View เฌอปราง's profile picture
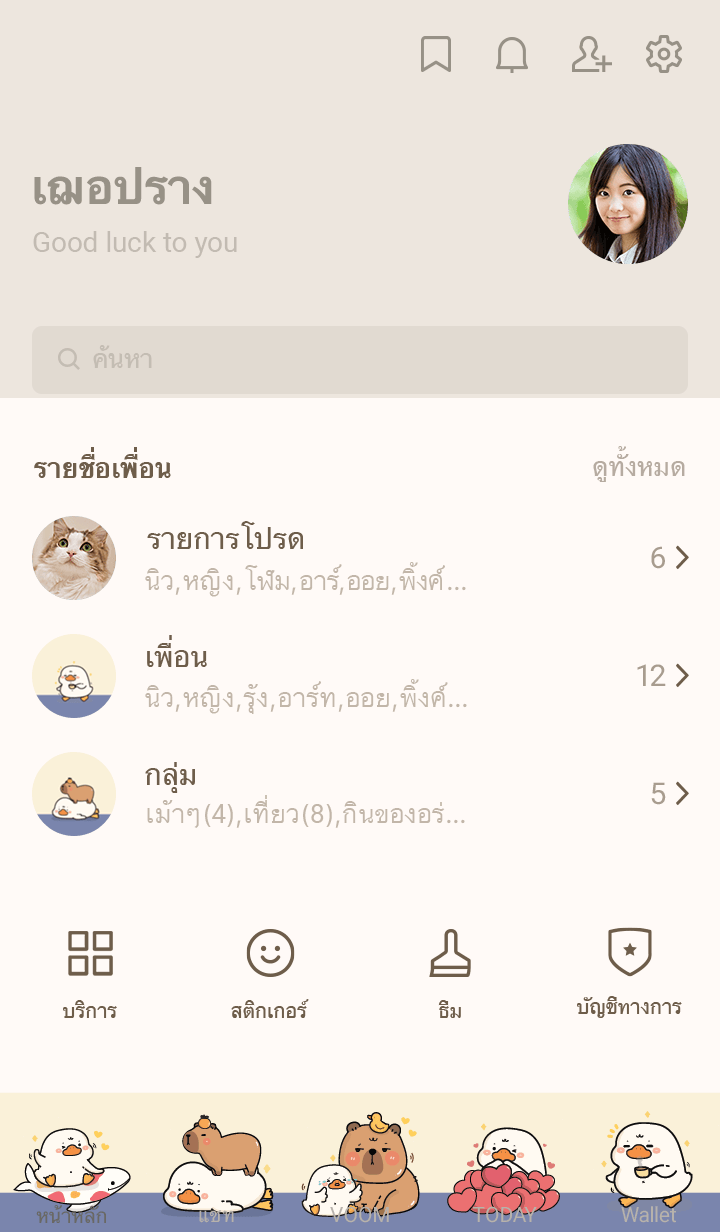The image size is (720, 1232). point(627,204)
